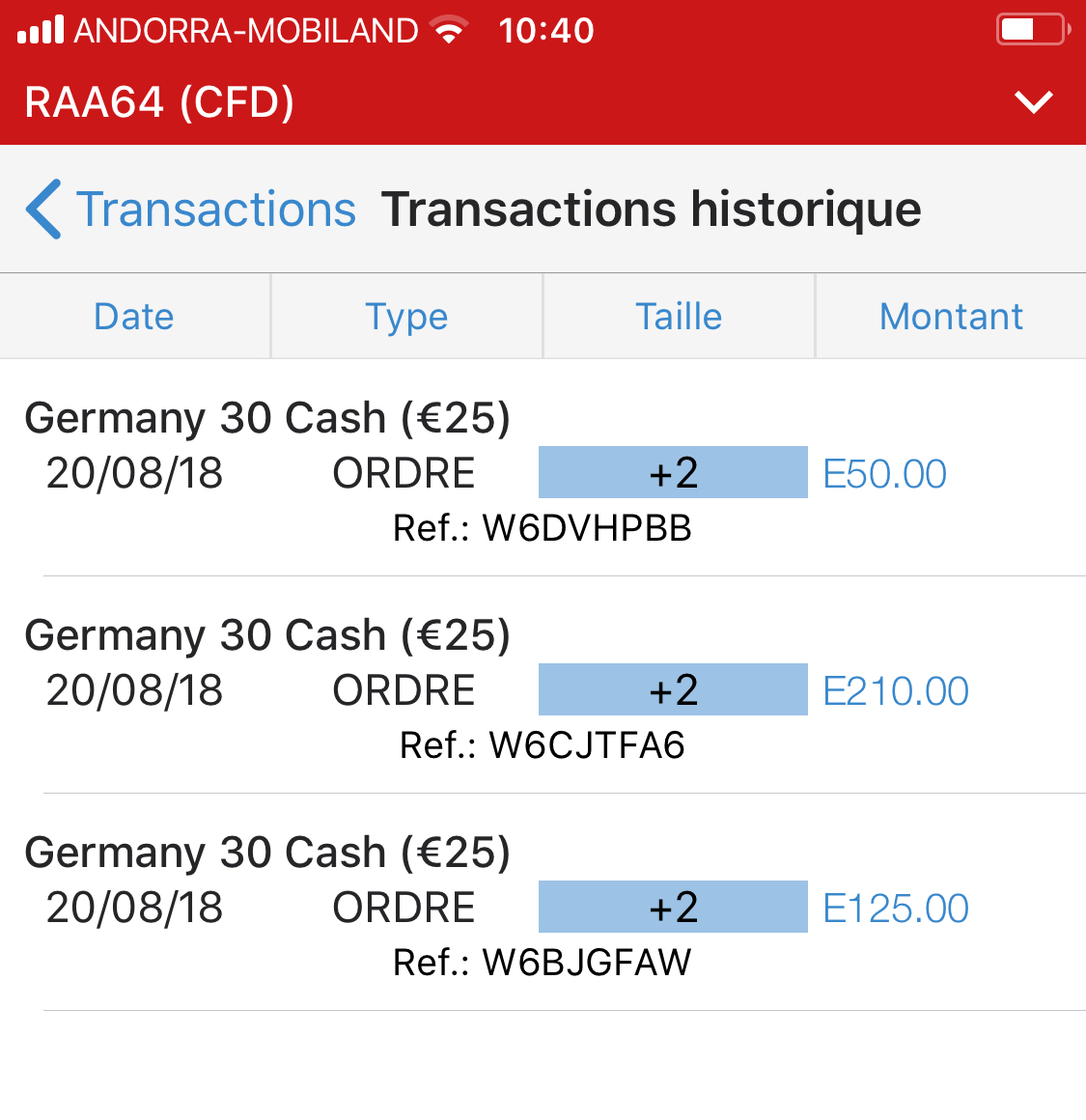Viewport: 1086px width, 1120px height.
Task: Open order with reference W6DVHPBB
Action: (543, 473)
